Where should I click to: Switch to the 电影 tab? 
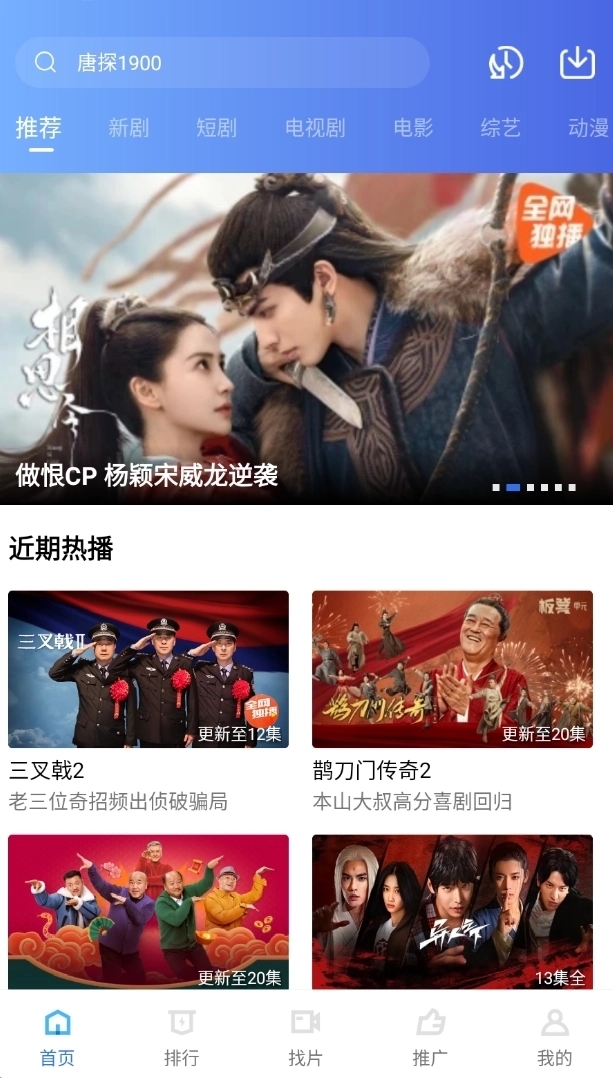click(413, 128)
